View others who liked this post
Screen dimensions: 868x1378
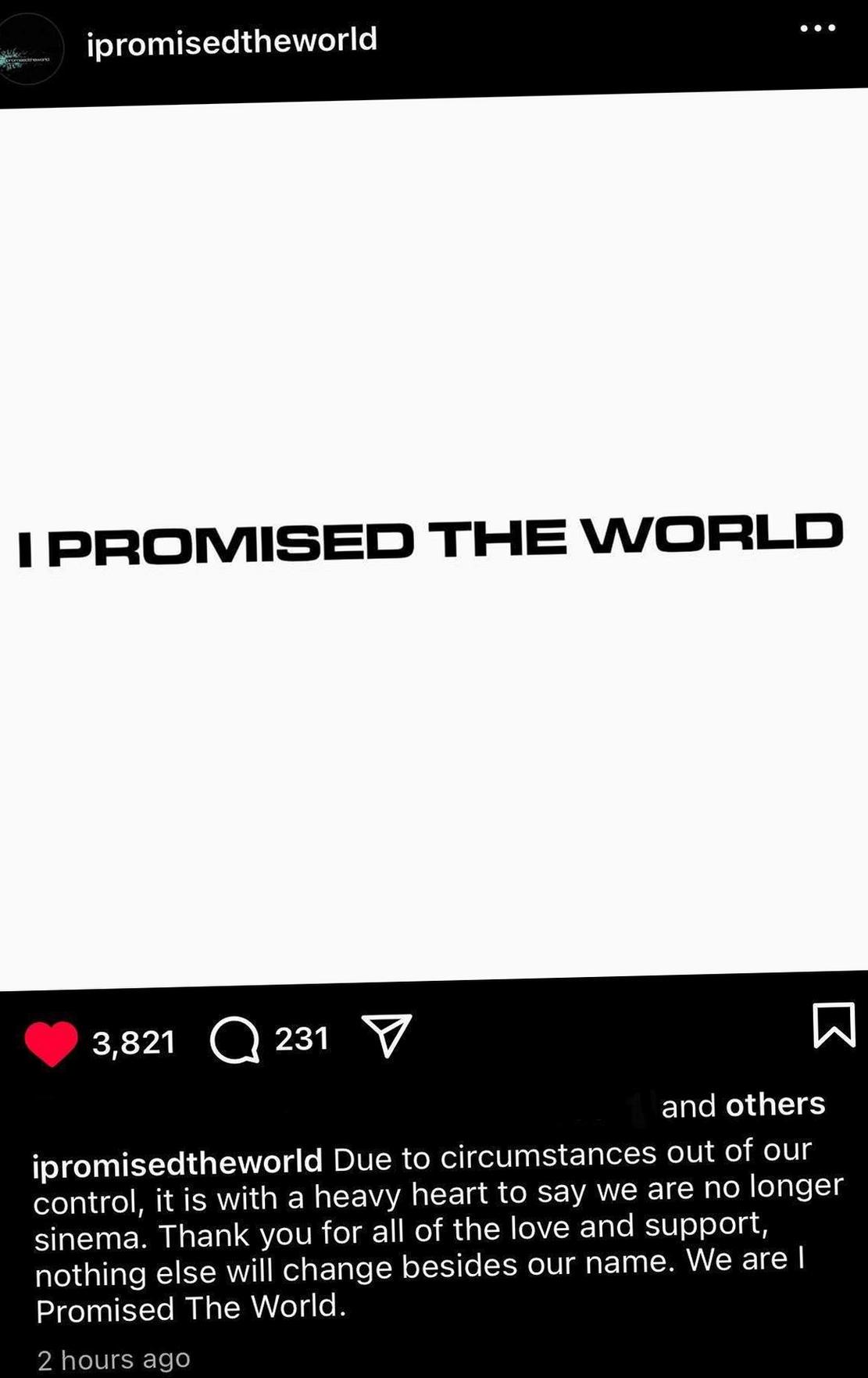pyautogui.click(x=775, y=1104)
